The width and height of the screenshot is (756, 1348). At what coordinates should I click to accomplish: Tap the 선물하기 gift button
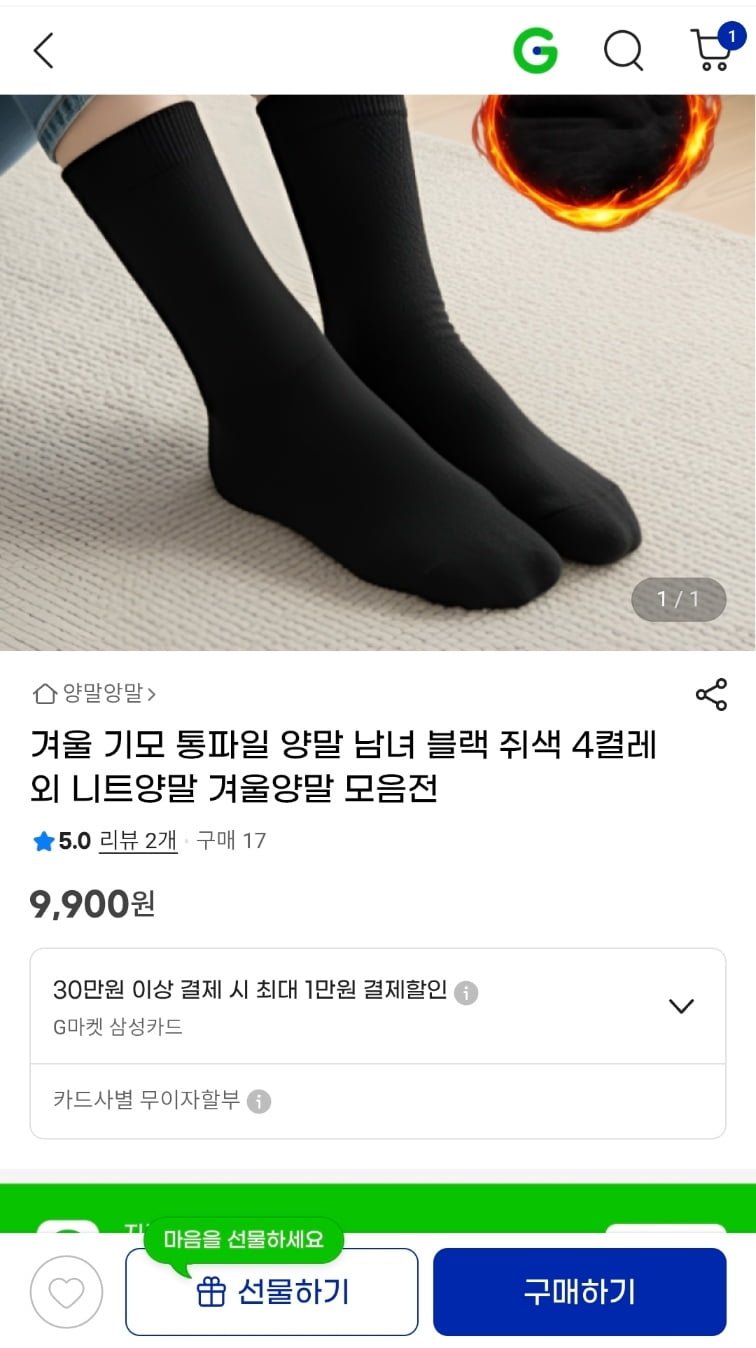[x=271, y=1292]
